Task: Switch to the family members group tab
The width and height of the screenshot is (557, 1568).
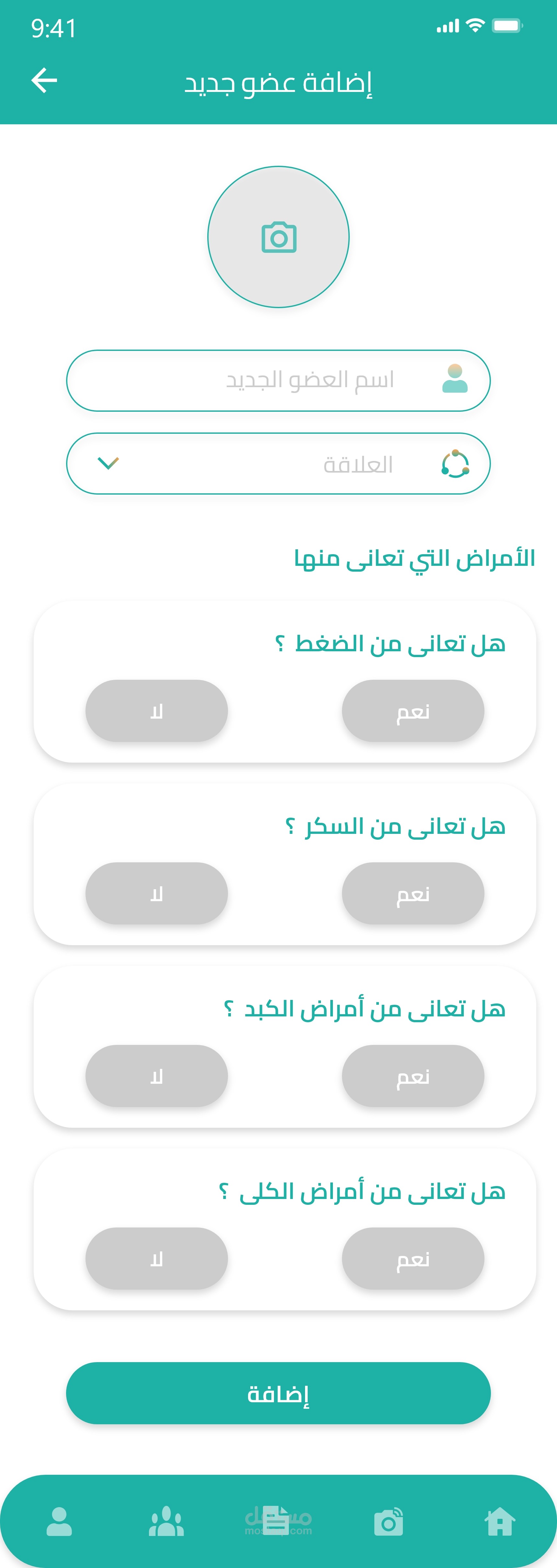Action: (x=166, y=1521)
